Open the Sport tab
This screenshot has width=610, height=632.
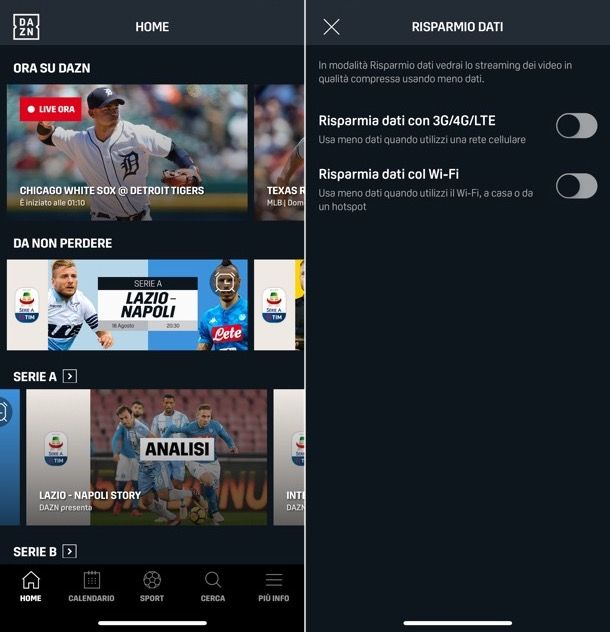[152, 587]
